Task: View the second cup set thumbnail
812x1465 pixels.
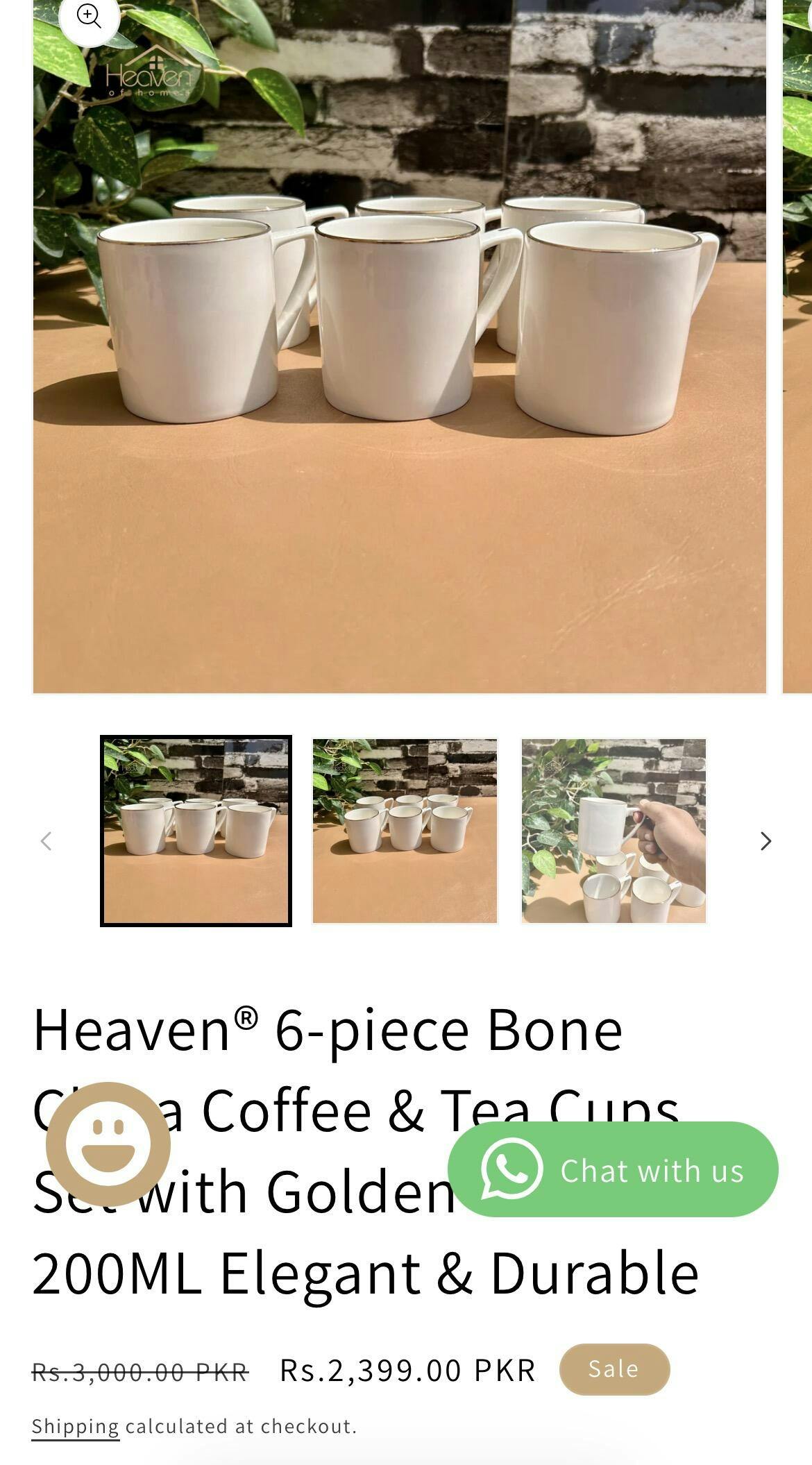Action: tap(405, 831)
